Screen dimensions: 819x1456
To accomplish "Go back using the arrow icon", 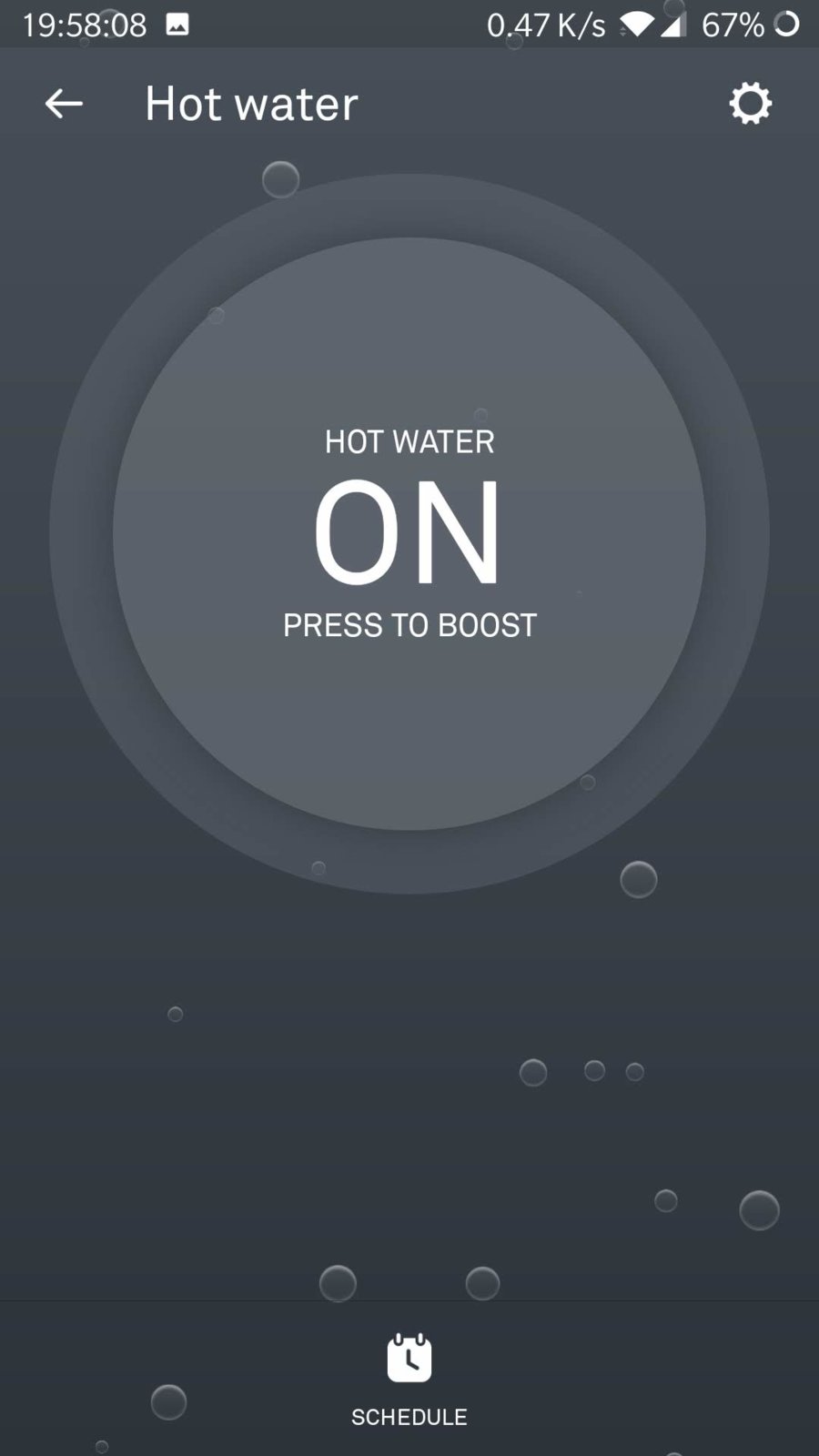I will (64, 104).
